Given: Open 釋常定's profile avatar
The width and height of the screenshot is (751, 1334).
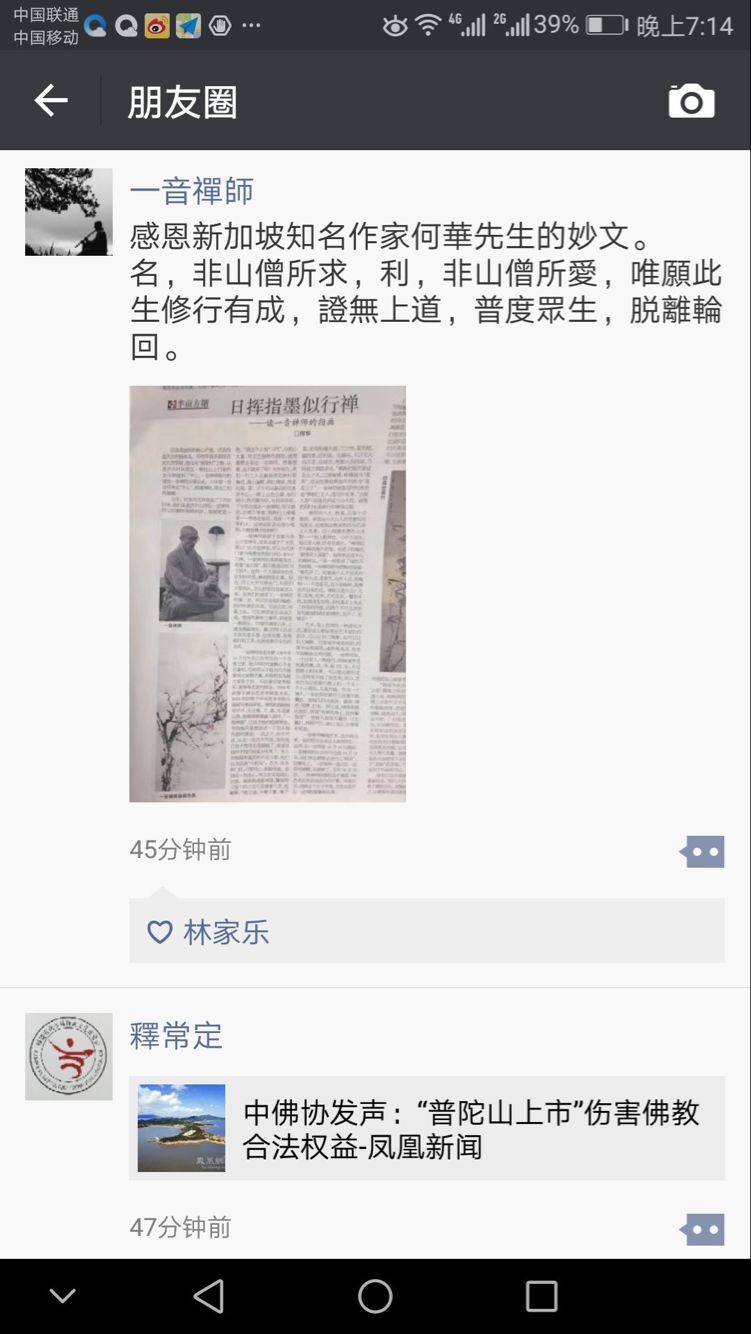Looking at the screenshot, I should pyautogui.click(x=69, y=1056).
